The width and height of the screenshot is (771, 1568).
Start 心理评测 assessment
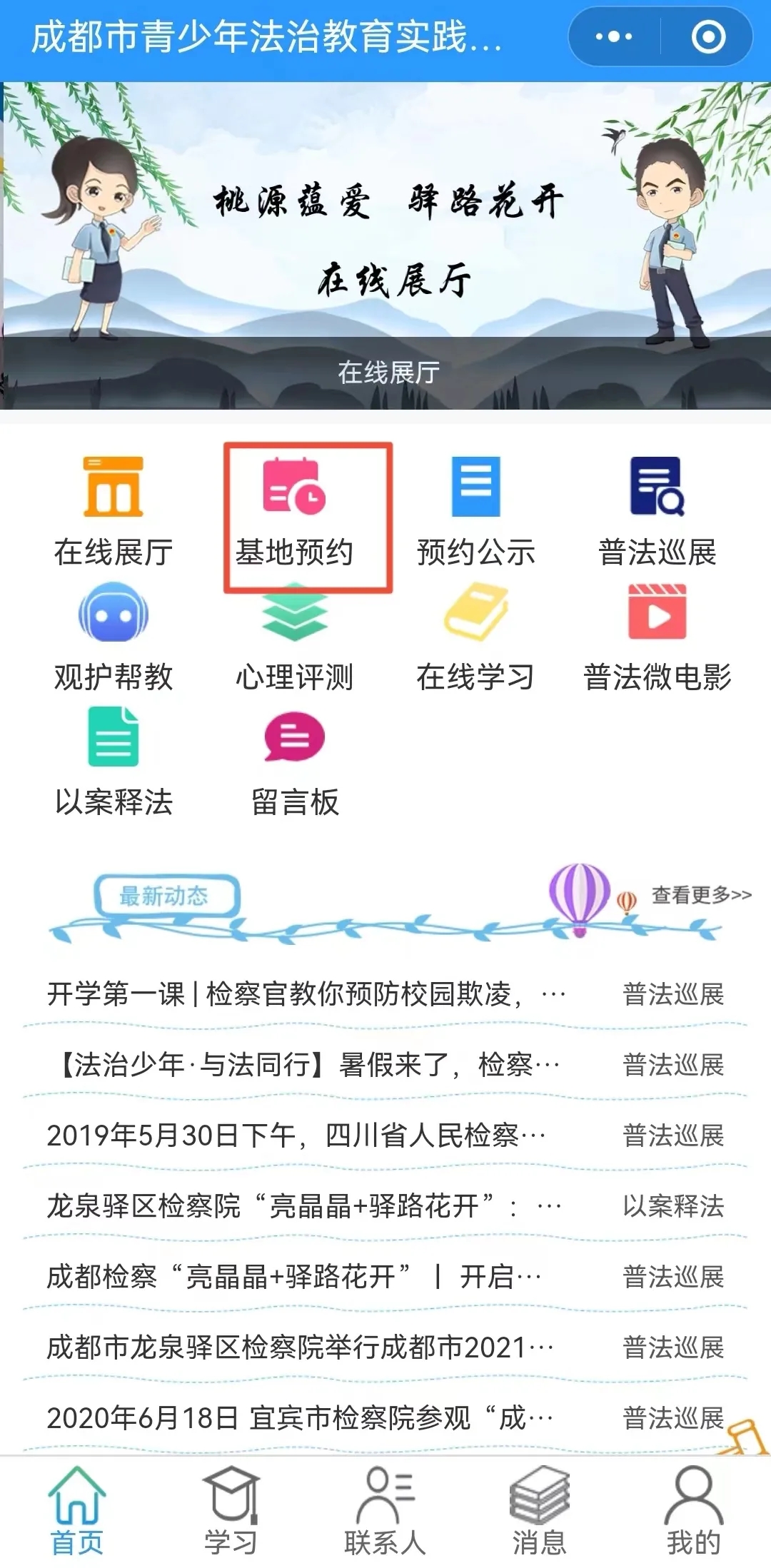click(295, 637)
